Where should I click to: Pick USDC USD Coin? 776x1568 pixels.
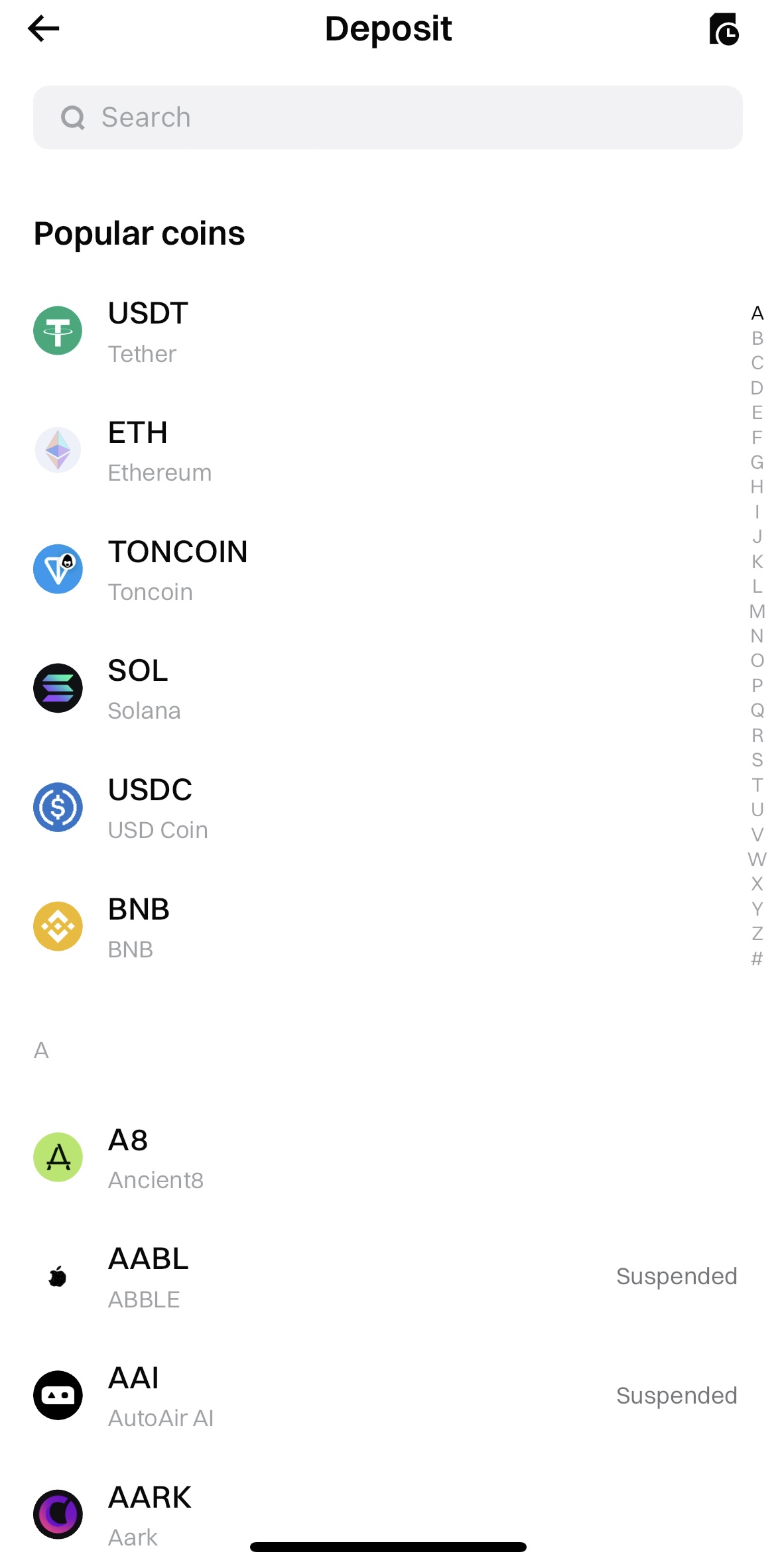388,808
